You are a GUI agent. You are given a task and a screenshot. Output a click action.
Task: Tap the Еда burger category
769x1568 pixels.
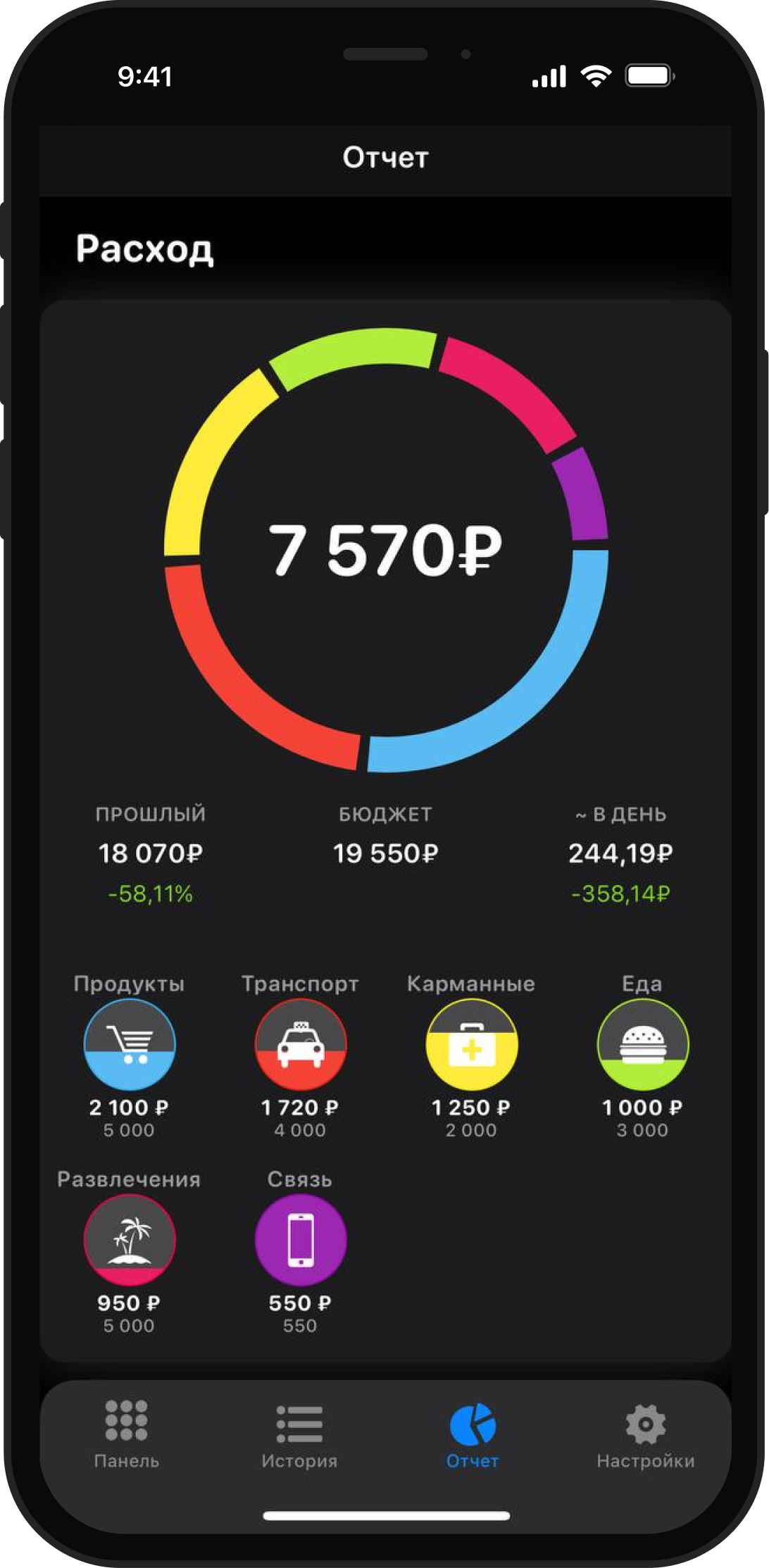(642, 1045)
